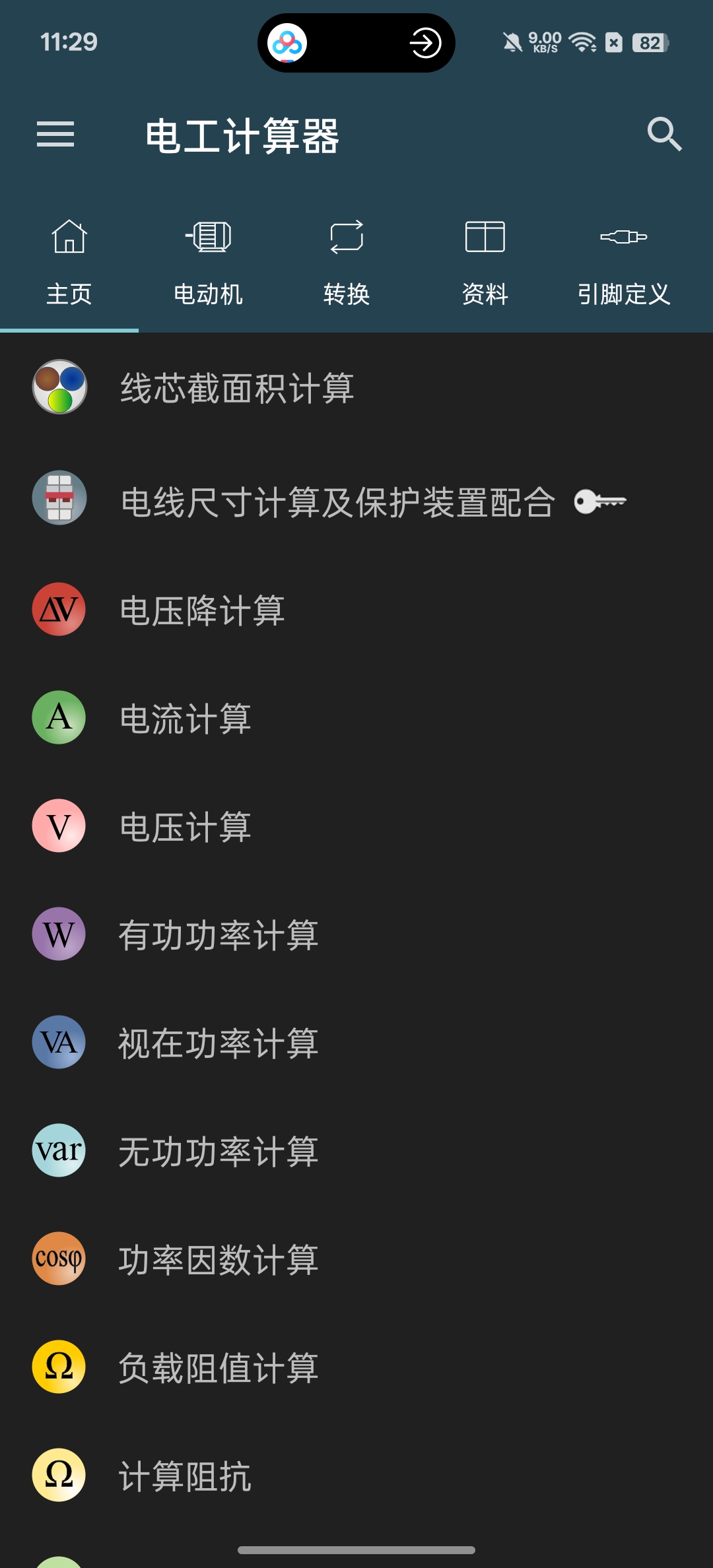This screenshot has height=1568, width=713.
Task: Open the ΔV voltage drop calculator icon
Action: 58,609
